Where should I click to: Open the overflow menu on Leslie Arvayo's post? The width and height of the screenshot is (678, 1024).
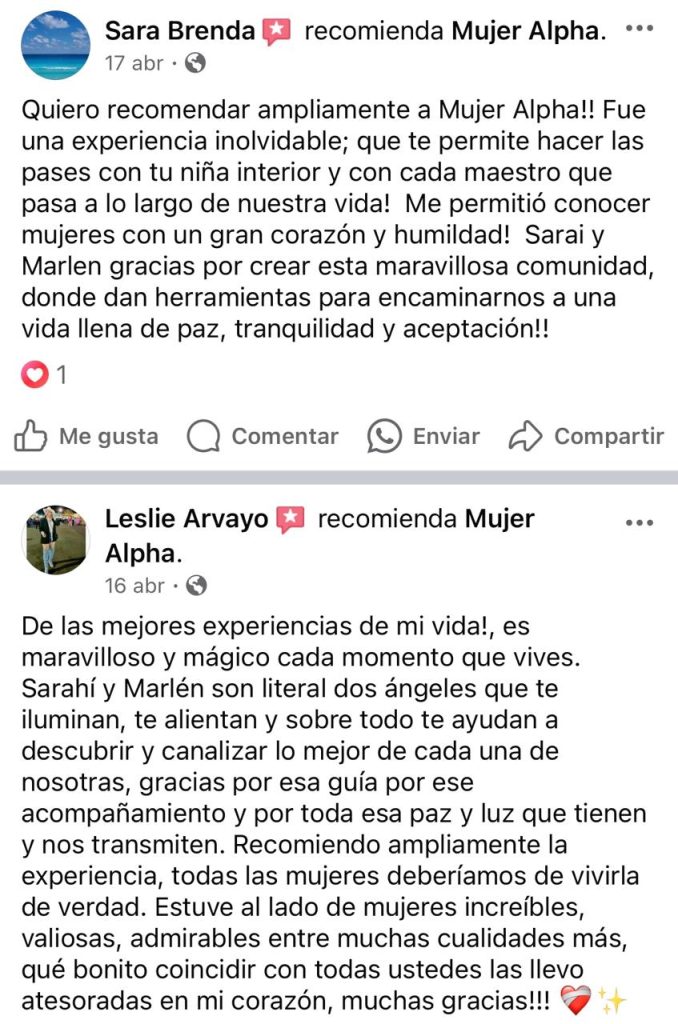(638, 523)
